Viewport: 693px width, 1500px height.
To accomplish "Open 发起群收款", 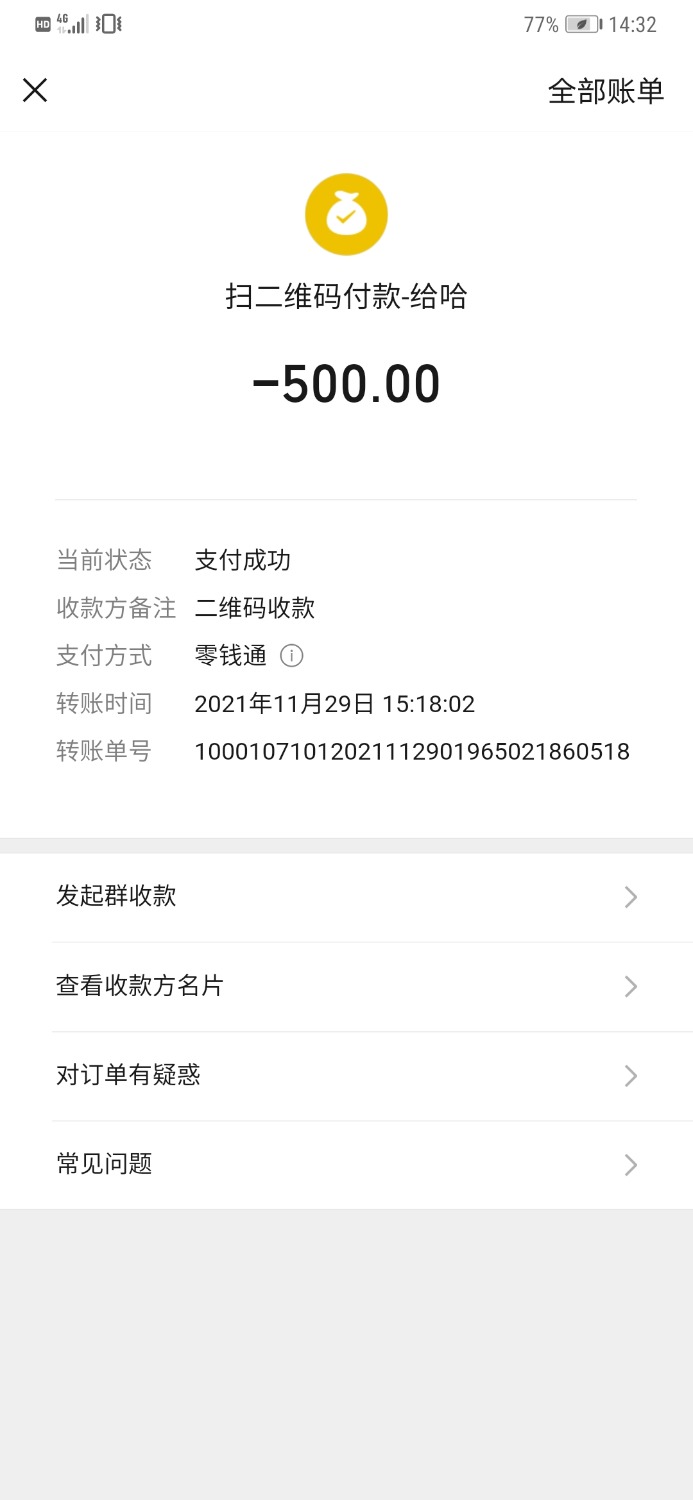I will tap(346, 896).
